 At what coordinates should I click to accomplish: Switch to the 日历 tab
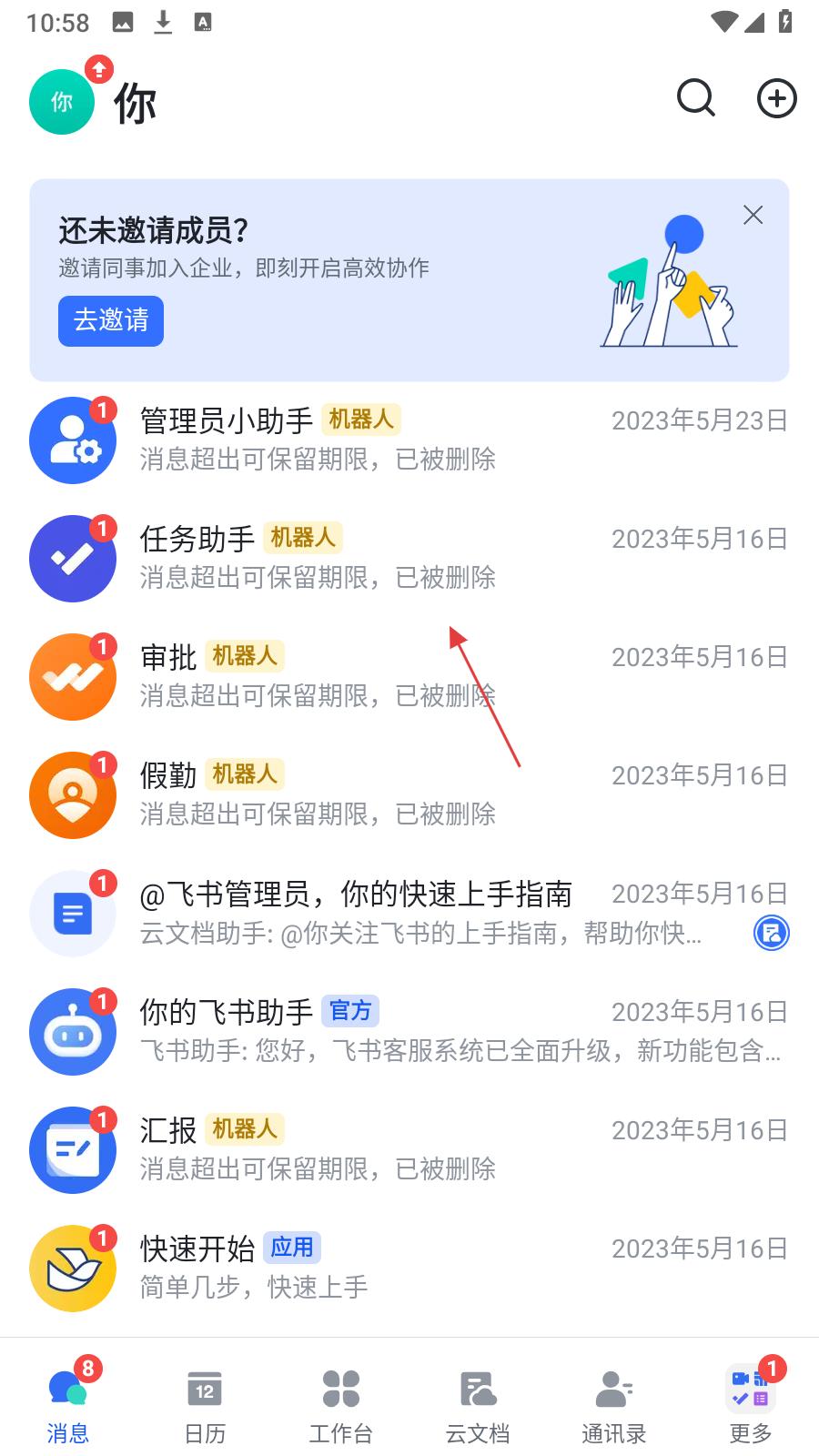click(x=205, y=1406)
